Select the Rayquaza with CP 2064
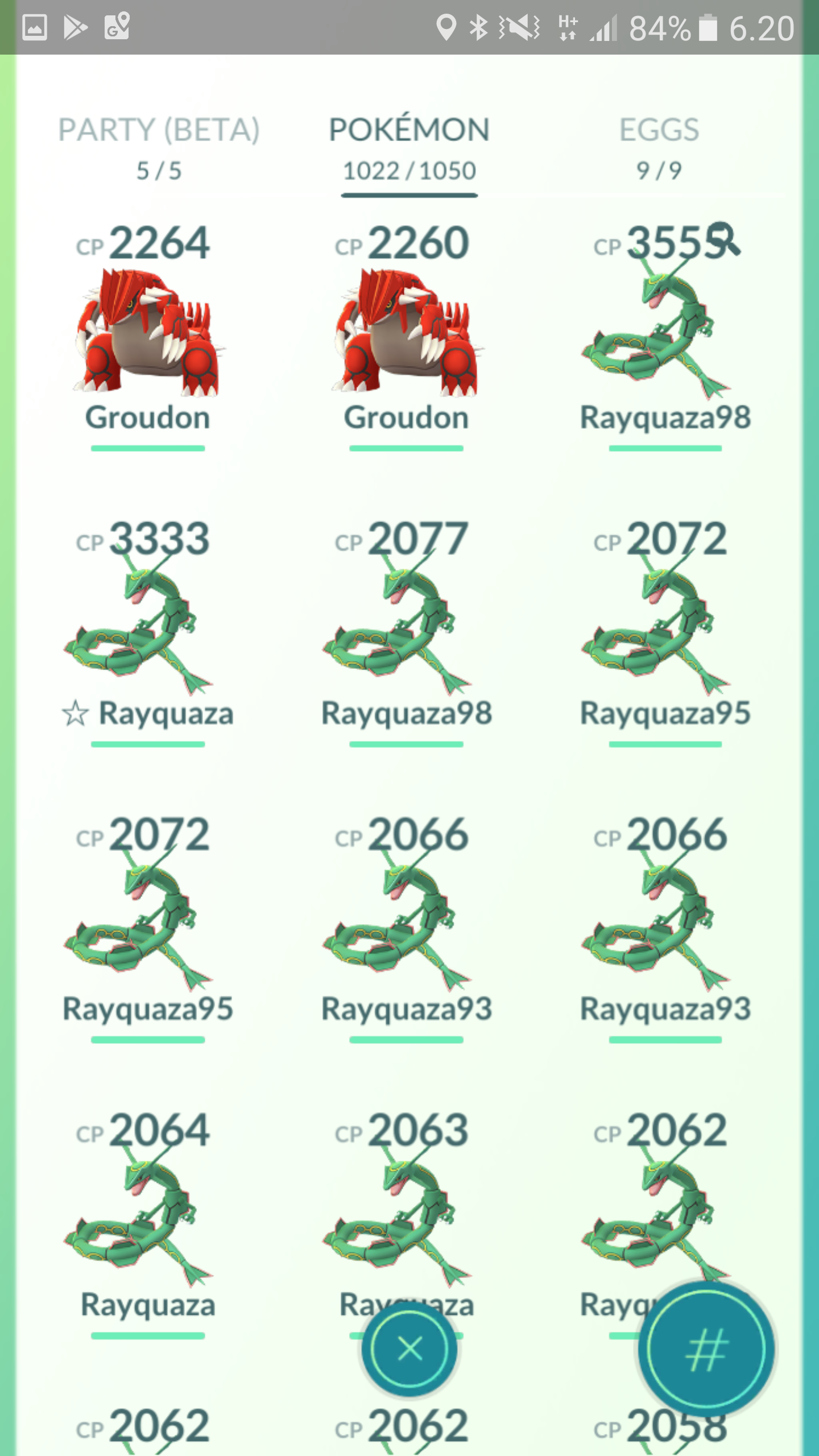This screenshot has height=1456, width=819. tap(147, 1223)
